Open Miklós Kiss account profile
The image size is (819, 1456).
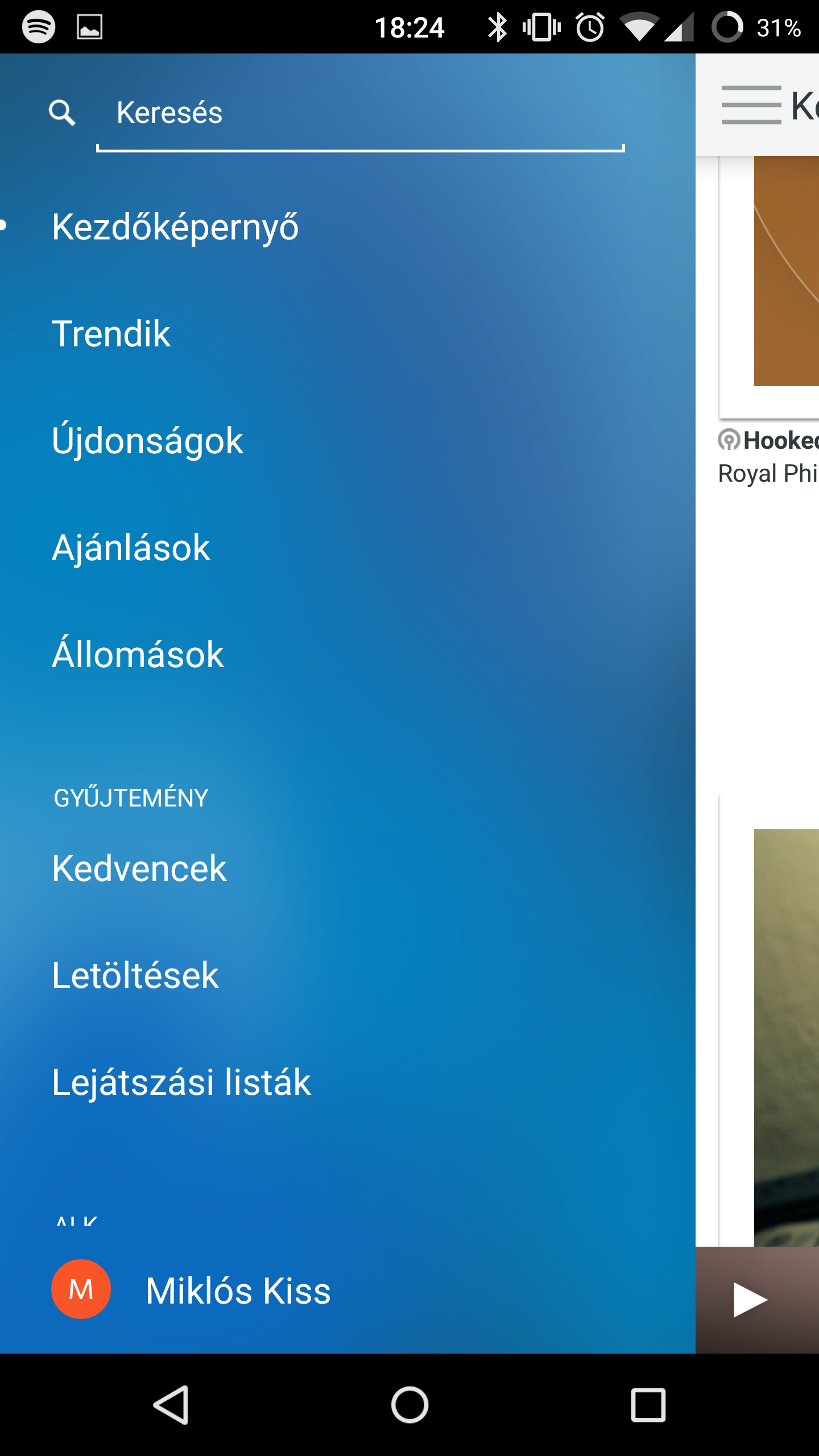[x=238, y=1290]
